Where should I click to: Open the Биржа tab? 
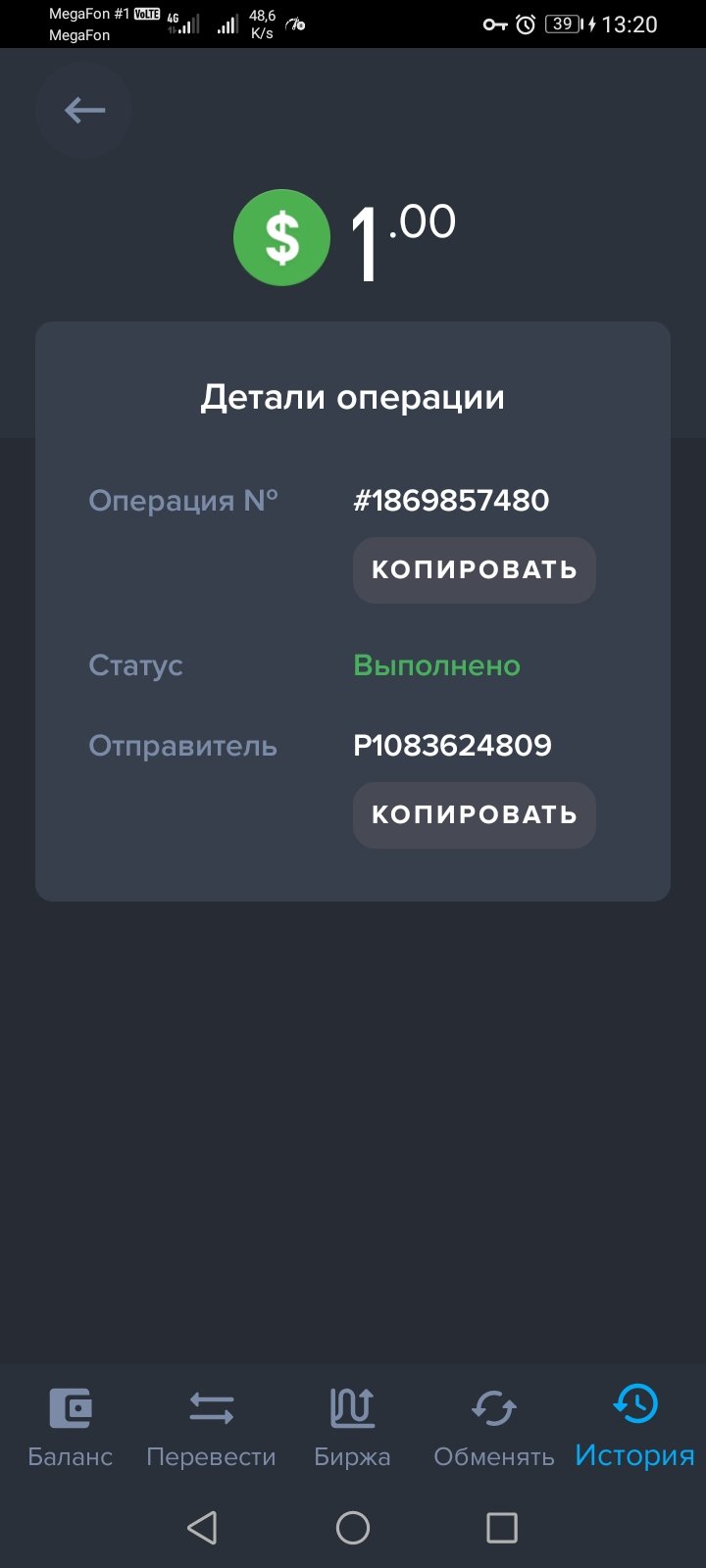[352, 1427]
